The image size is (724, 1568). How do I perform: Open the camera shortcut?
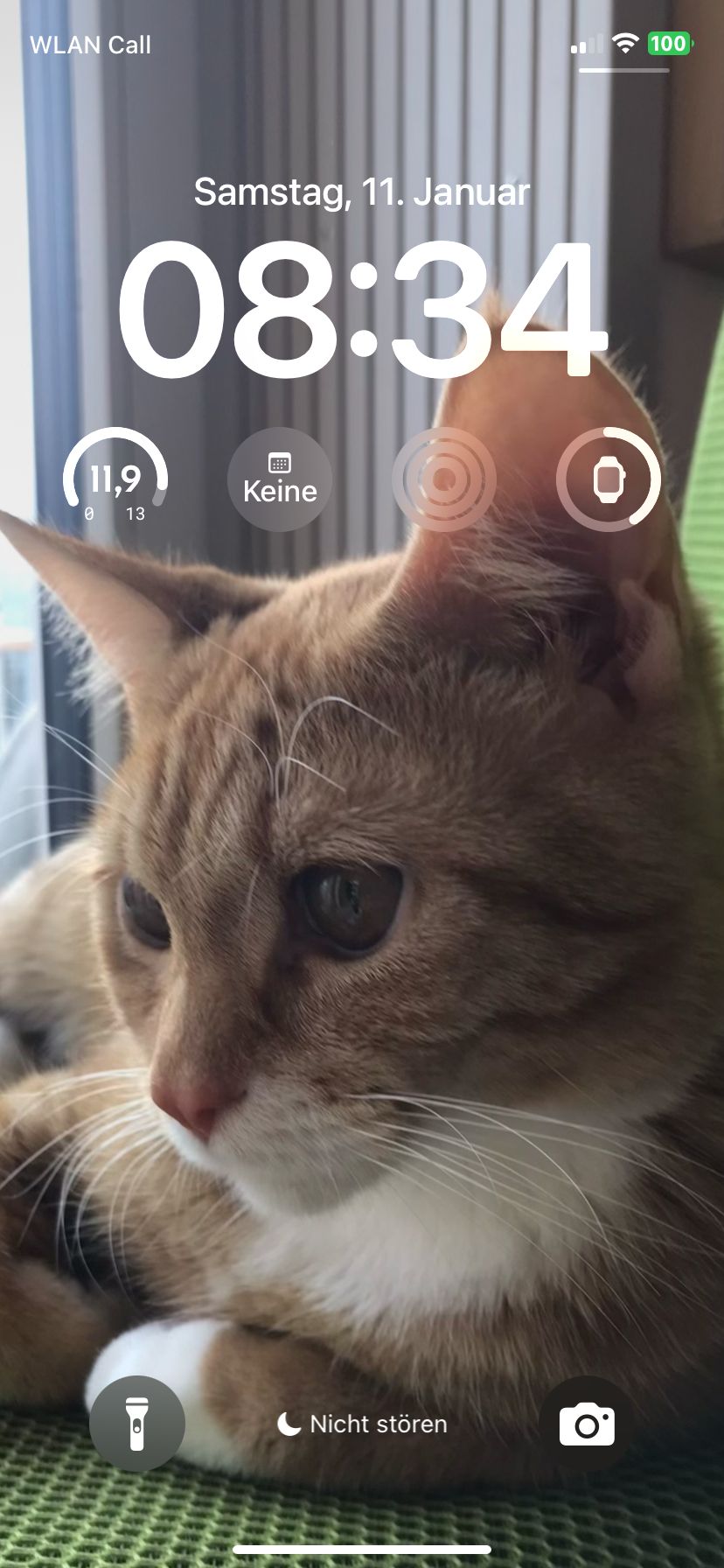587,1424
